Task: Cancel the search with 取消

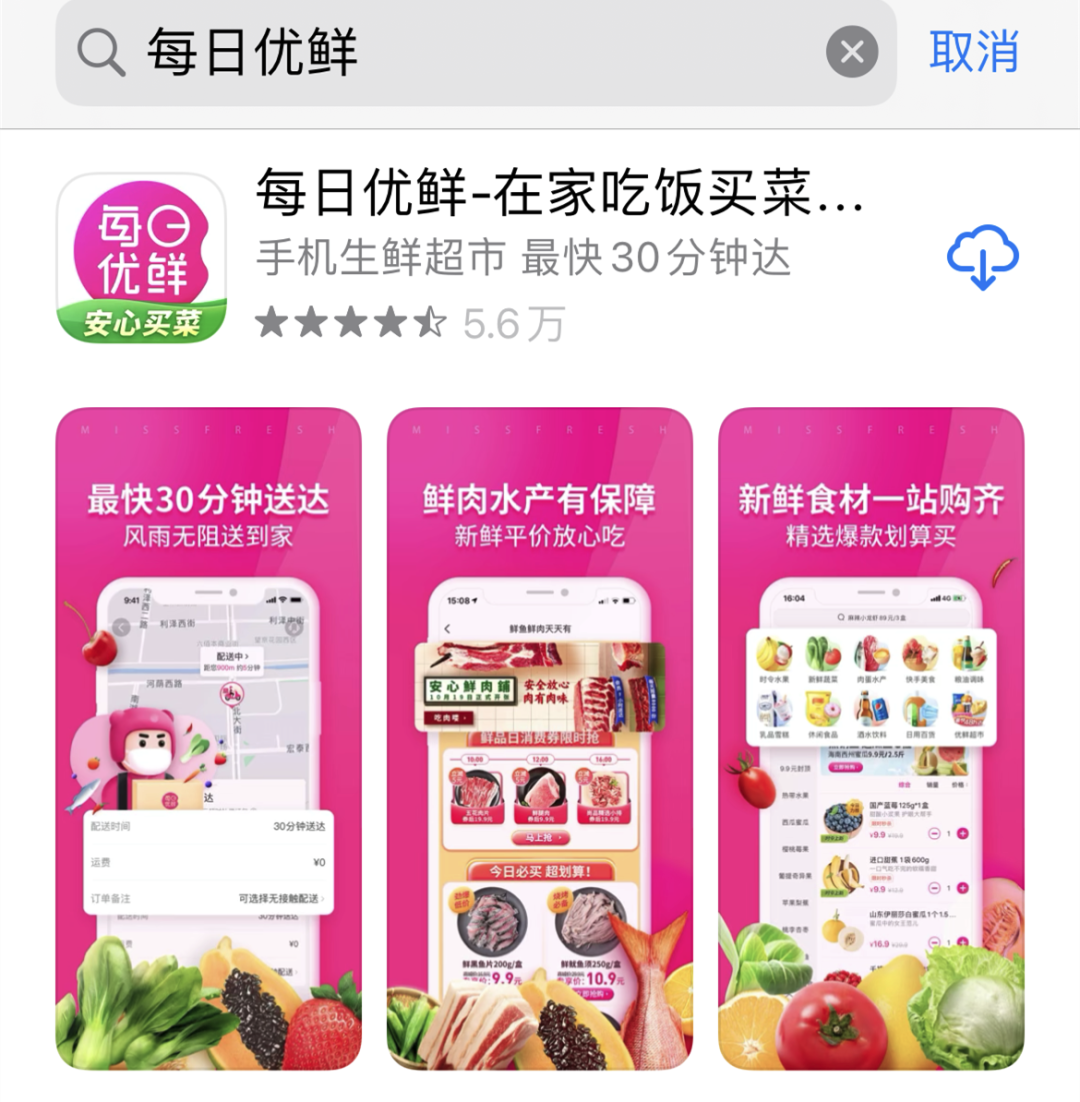Action: (974, 52)
